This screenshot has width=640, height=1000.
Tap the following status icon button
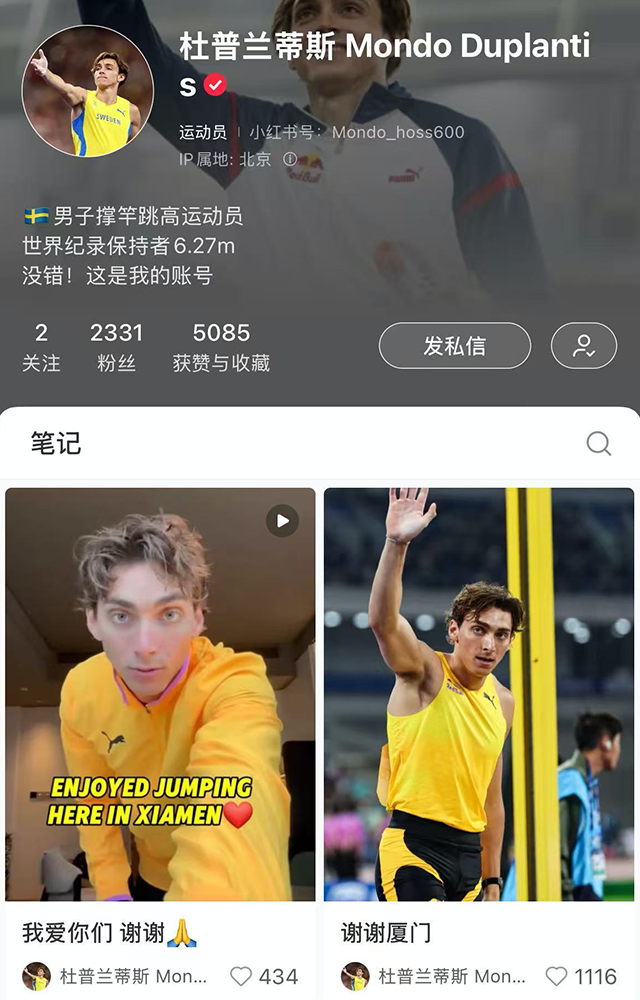[583, 346]
